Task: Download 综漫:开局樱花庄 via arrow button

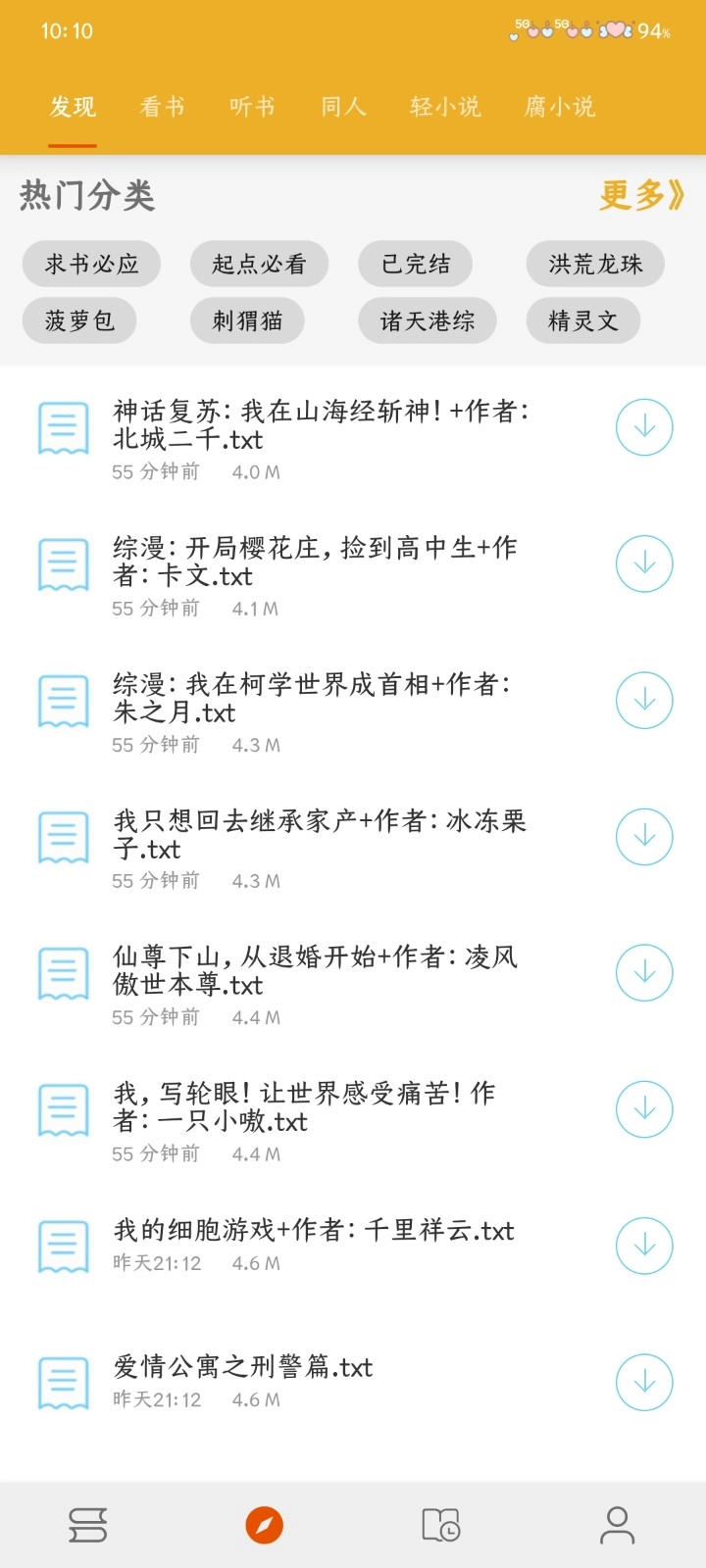Action: (x=644, y=563)
